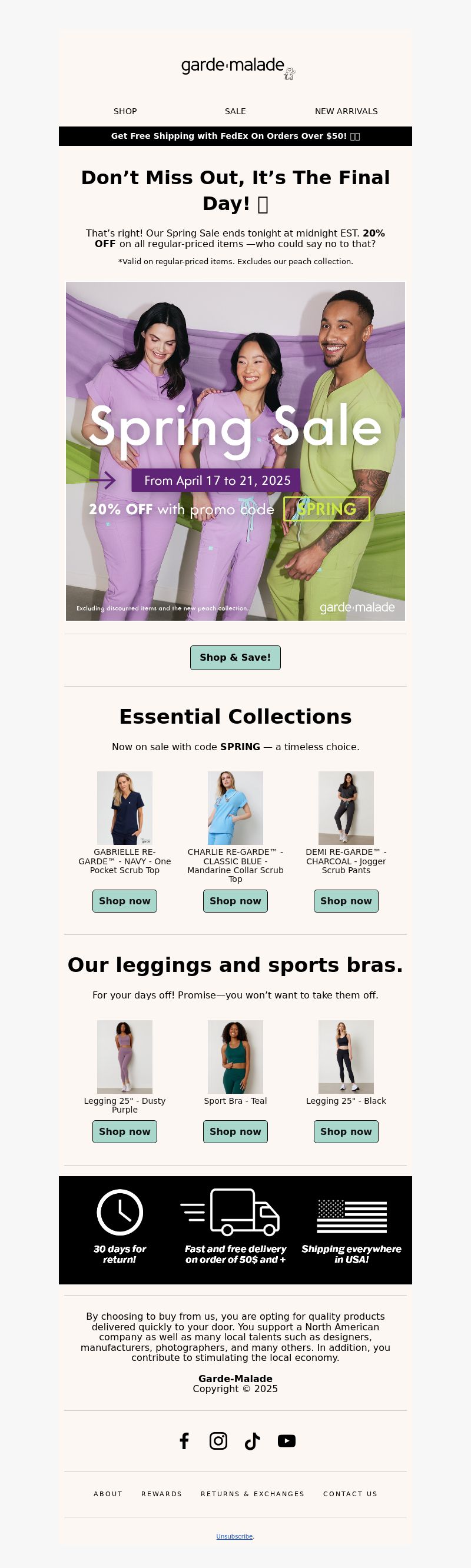Open the Instagram profile

click(x=218, y=1441)
